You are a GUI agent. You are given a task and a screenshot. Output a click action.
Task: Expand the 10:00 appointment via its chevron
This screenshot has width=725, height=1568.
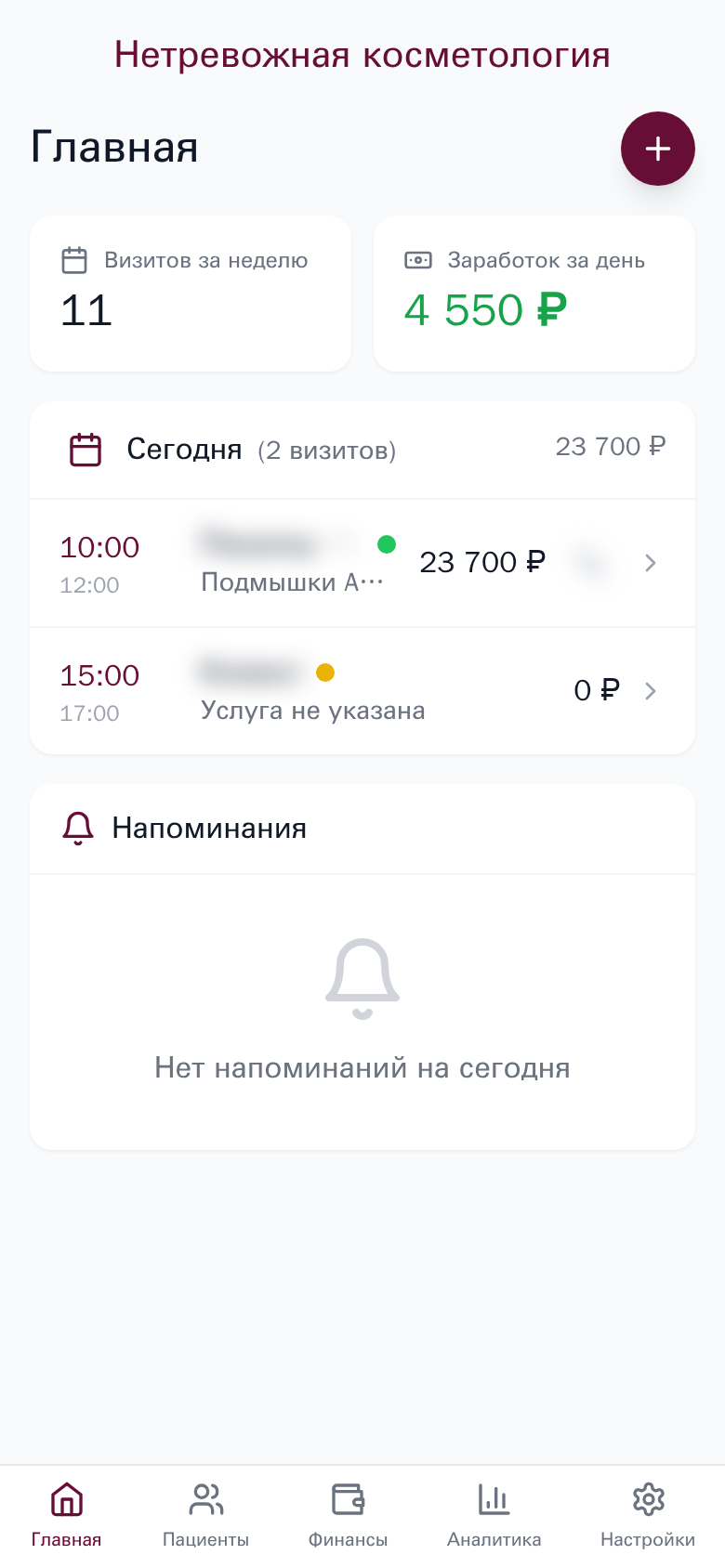(651, 563)
